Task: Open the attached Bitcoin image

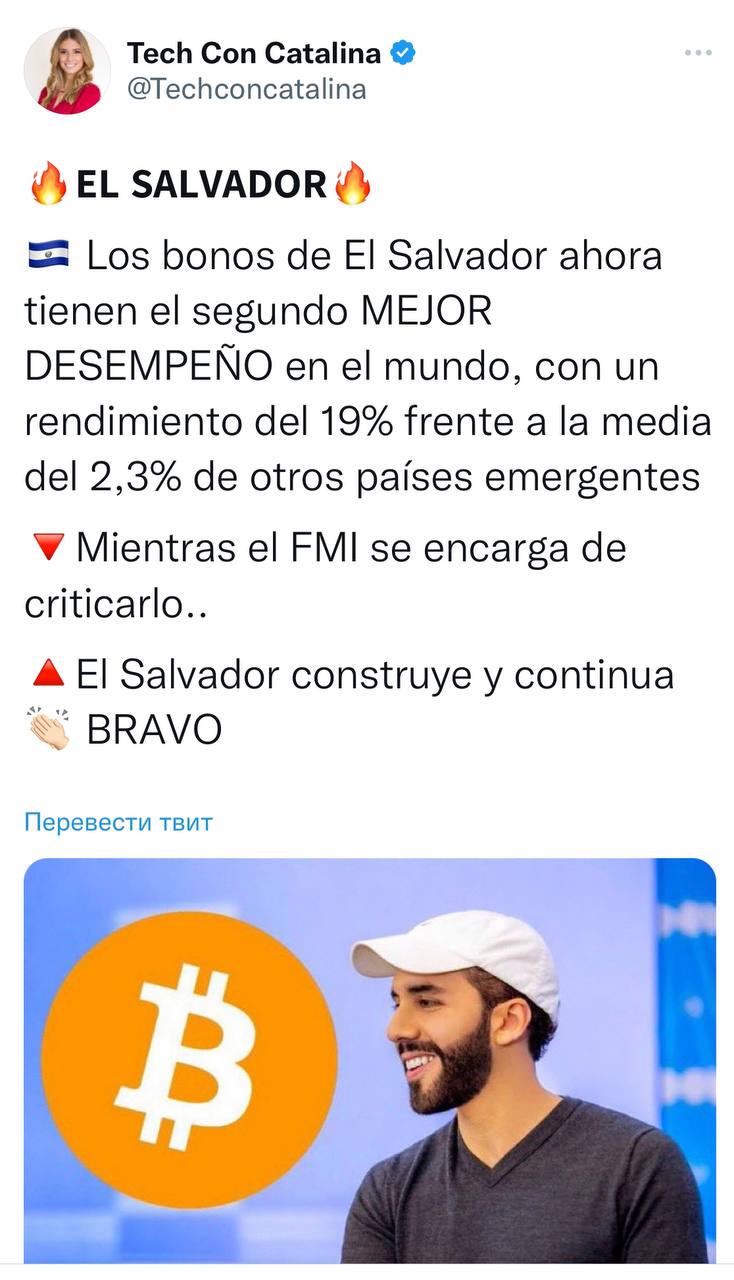Action: [370, 1060]
